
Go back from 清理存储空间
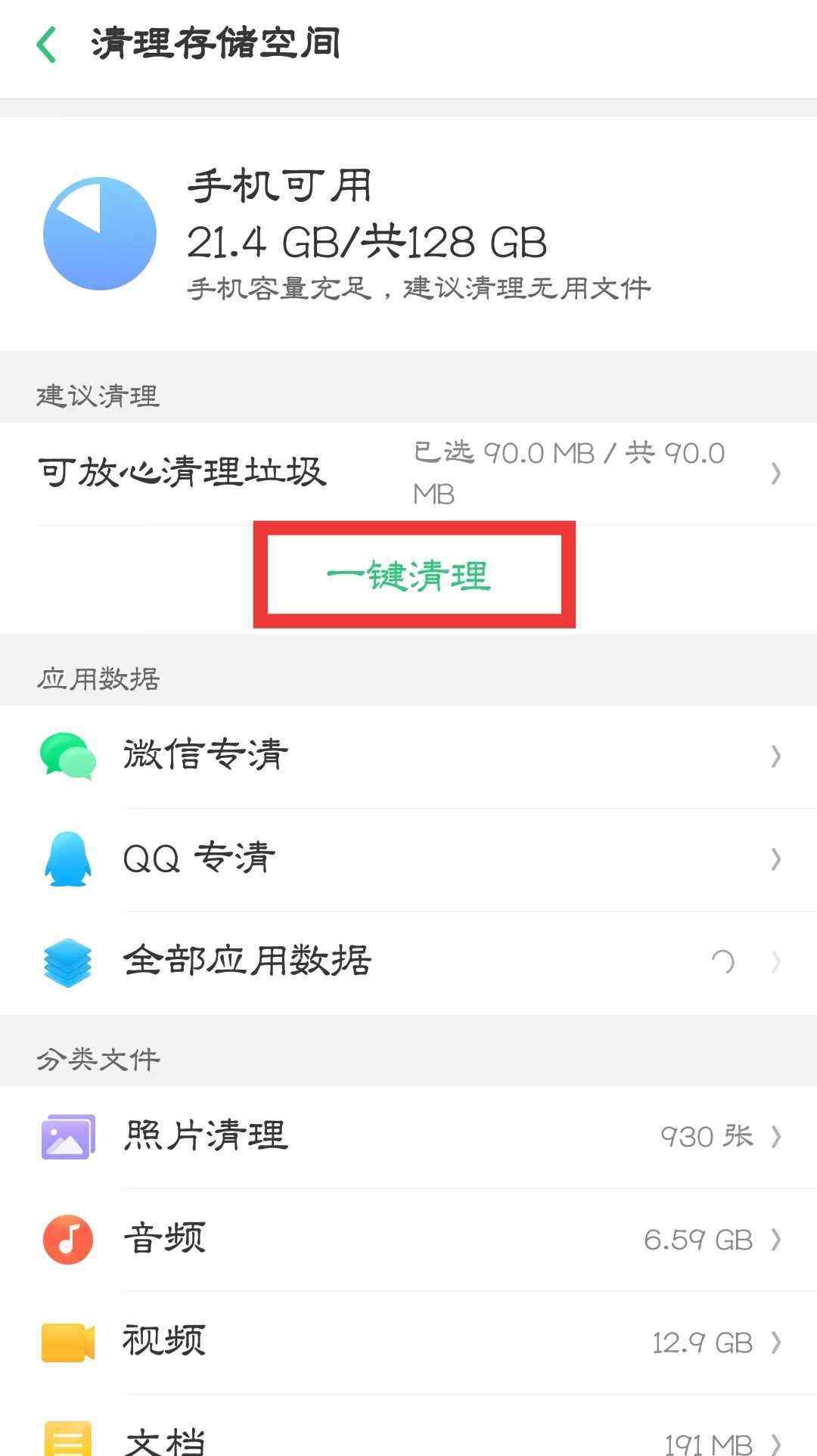pos(47,45)
